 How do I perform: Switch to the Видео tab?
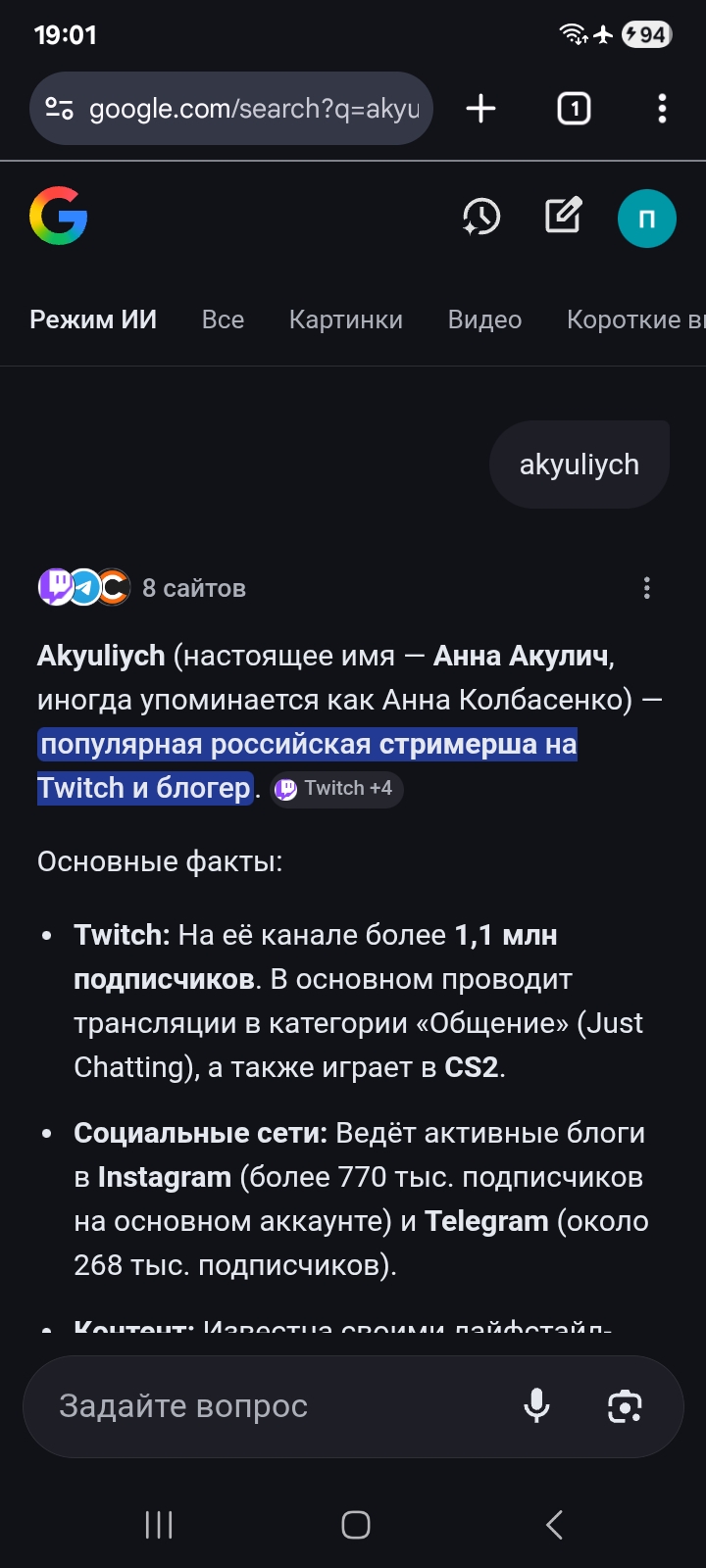[484, 319]
